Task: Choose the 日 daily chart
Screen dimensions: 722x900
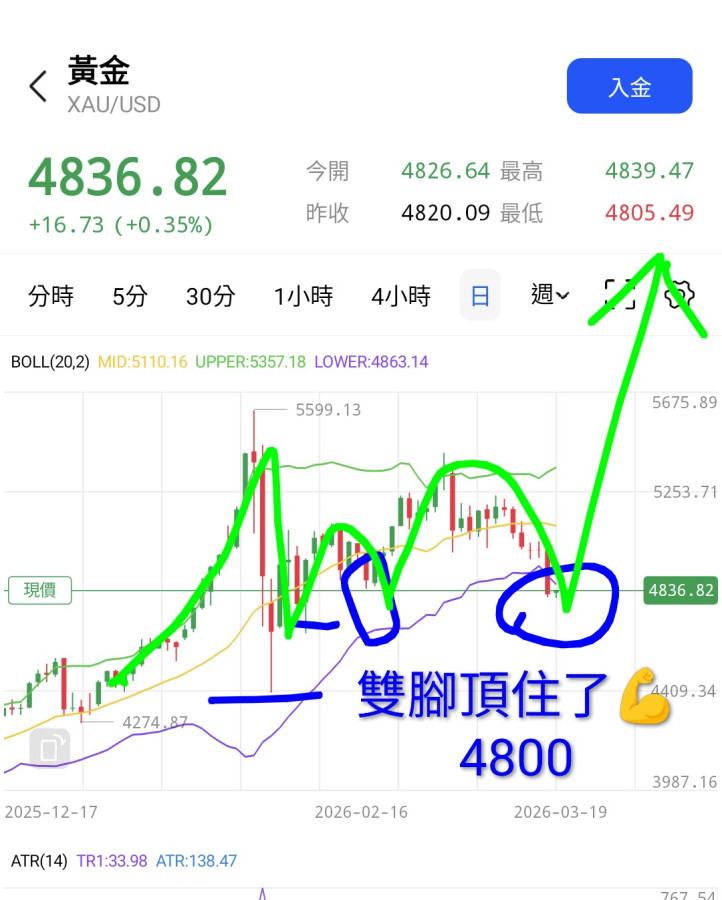Action: coord(480,296)
